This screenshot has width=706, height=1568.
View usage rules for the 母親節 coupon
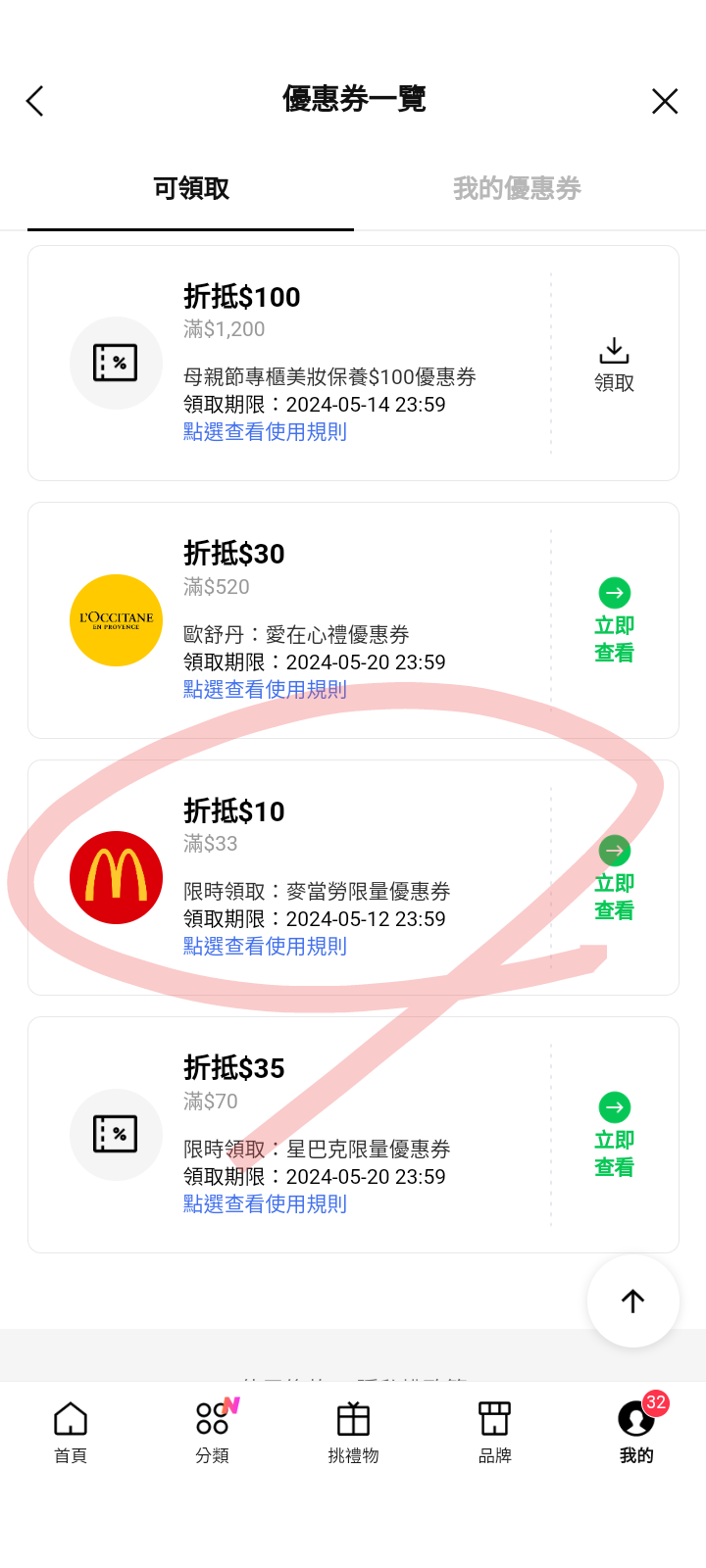(x=265, y=432)
